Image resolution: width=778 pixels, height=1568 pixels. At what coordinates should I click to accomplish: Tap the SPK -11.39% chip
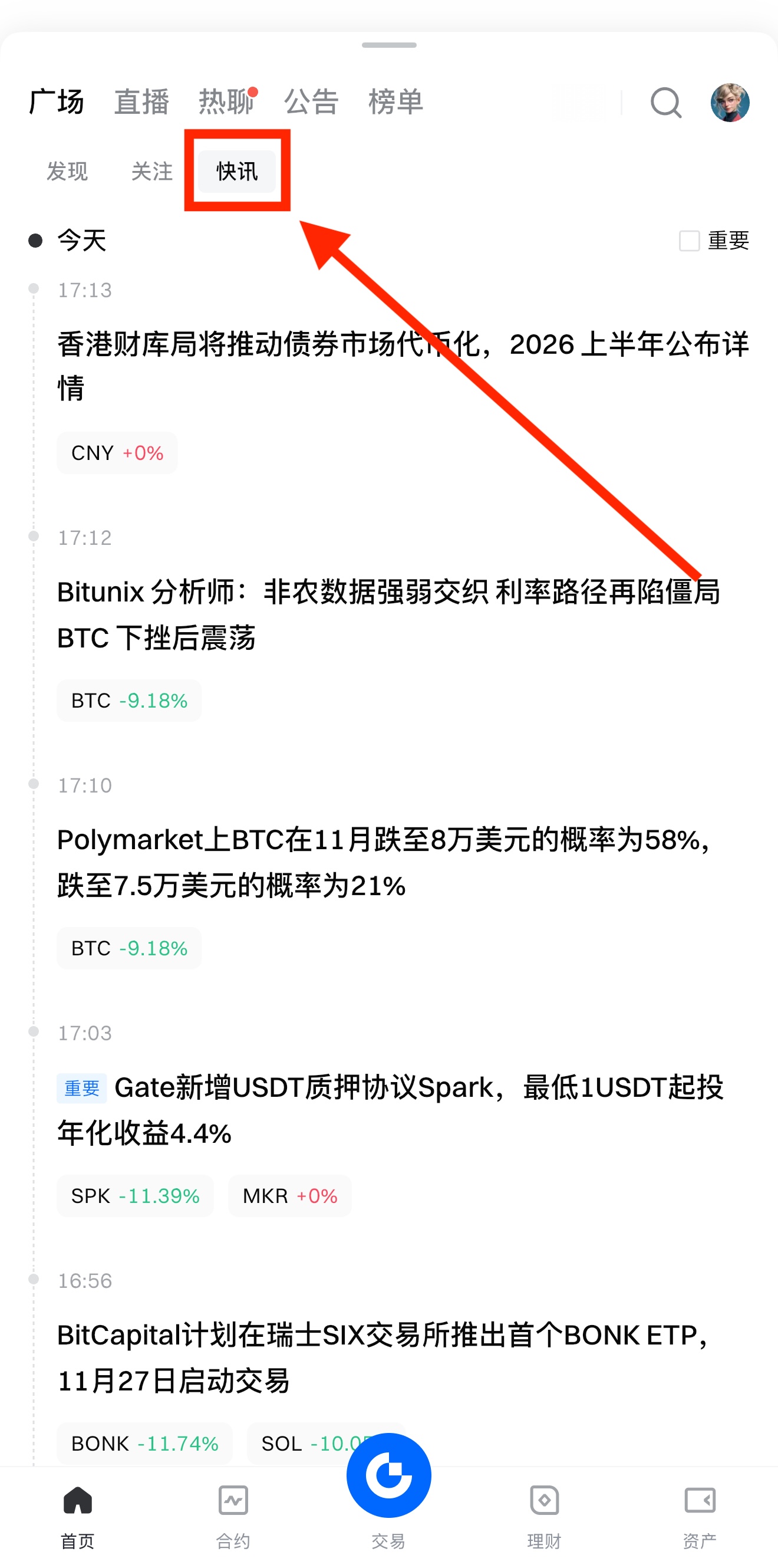click(x=135, y=1196)
